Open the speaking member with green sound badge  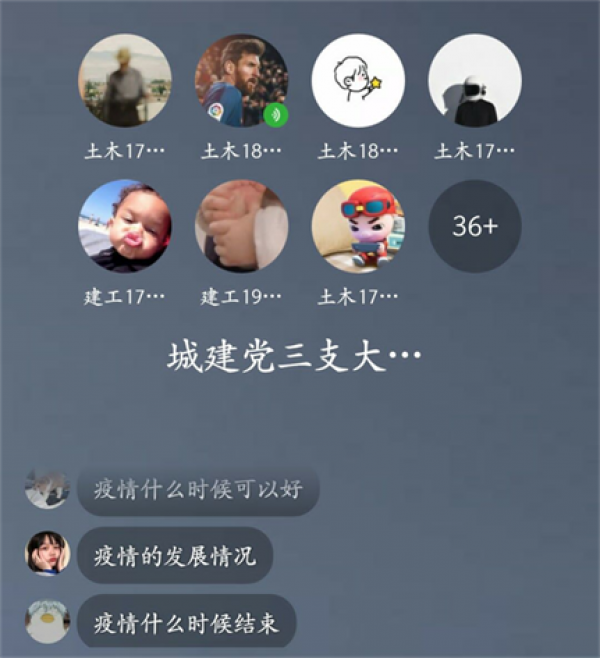point(241,81)
